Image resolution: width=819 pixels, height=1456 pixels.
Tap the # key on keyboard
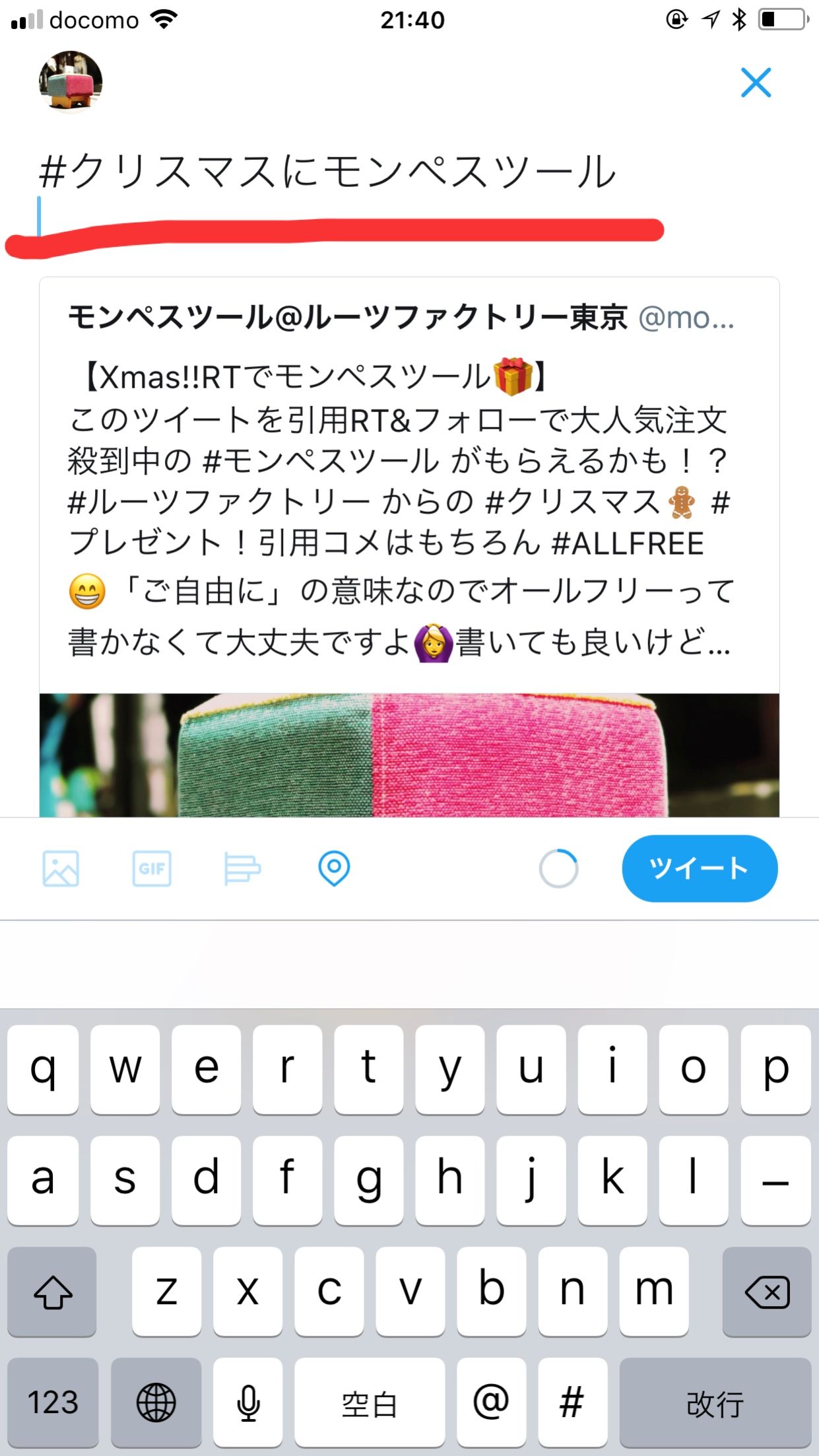coord(572,1403)
